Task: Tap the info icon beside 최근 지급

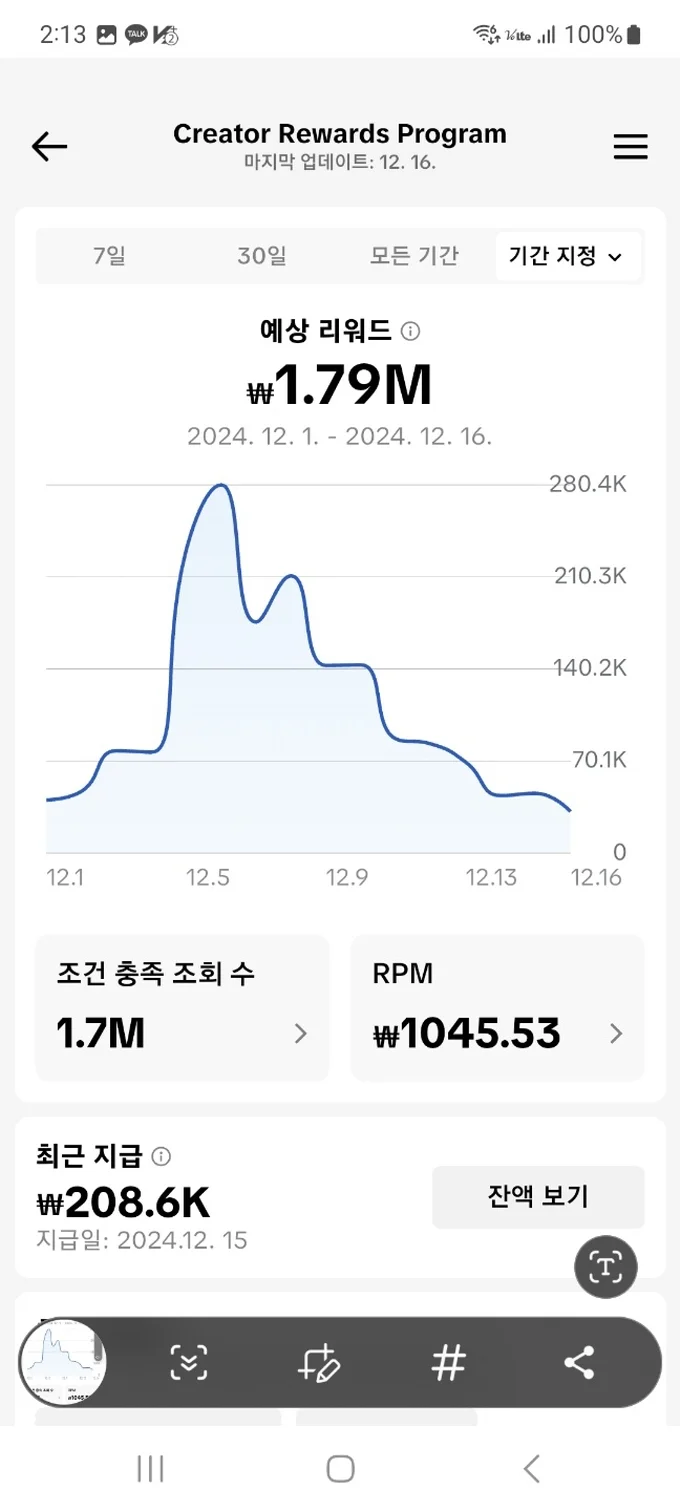Action: click(161, 1157)
